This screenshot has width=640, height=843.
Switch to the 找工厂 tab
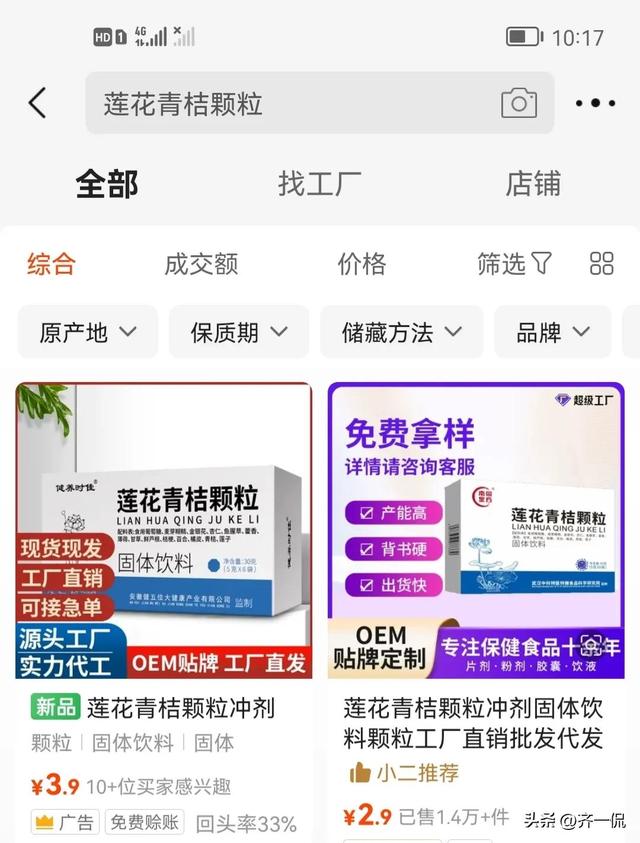pyautogui.click(x=320, y=184)
